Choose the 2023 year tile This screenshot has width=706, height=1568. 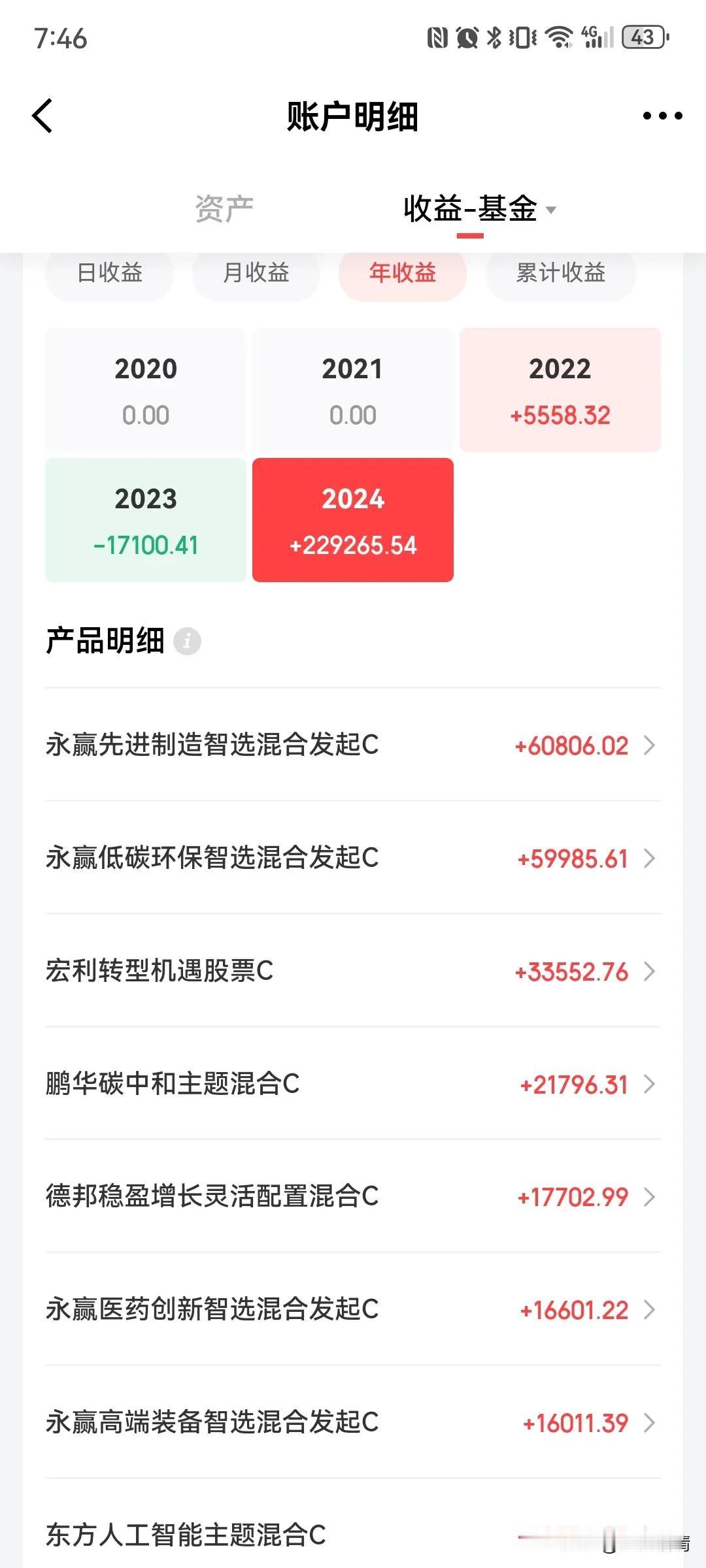tap(146, 520)
